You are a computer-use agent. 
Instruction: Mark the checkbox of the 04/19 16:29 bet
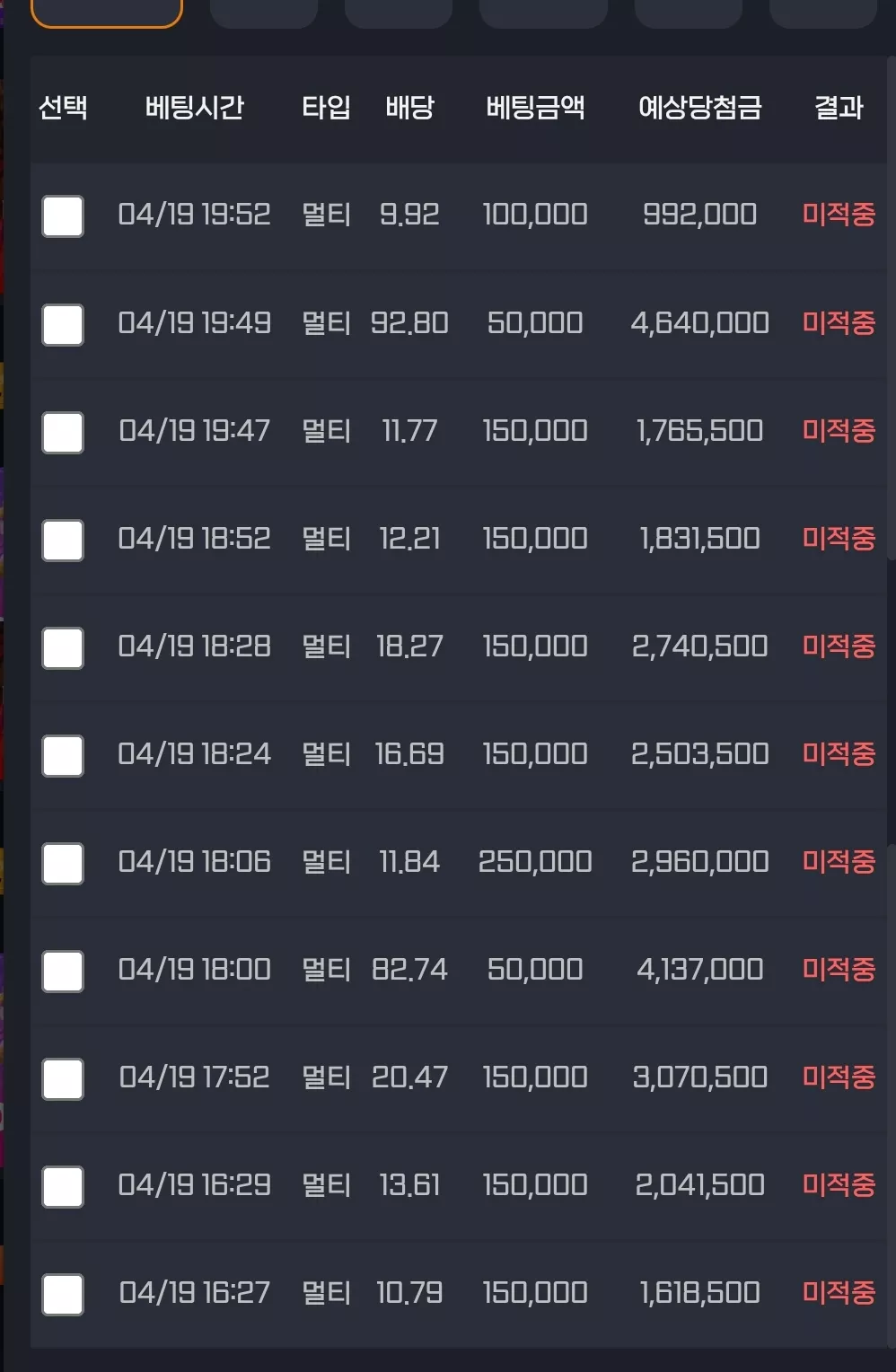(63, 1186)
